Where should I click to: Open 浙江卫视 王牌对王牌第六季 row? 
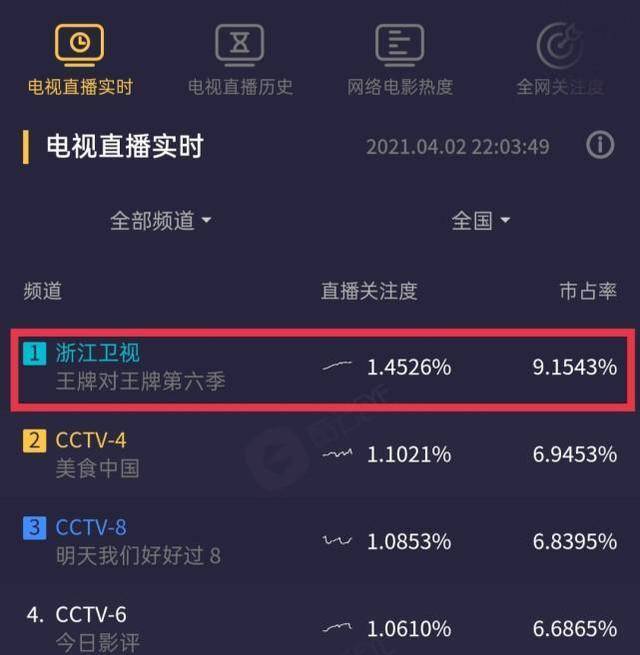320,367
